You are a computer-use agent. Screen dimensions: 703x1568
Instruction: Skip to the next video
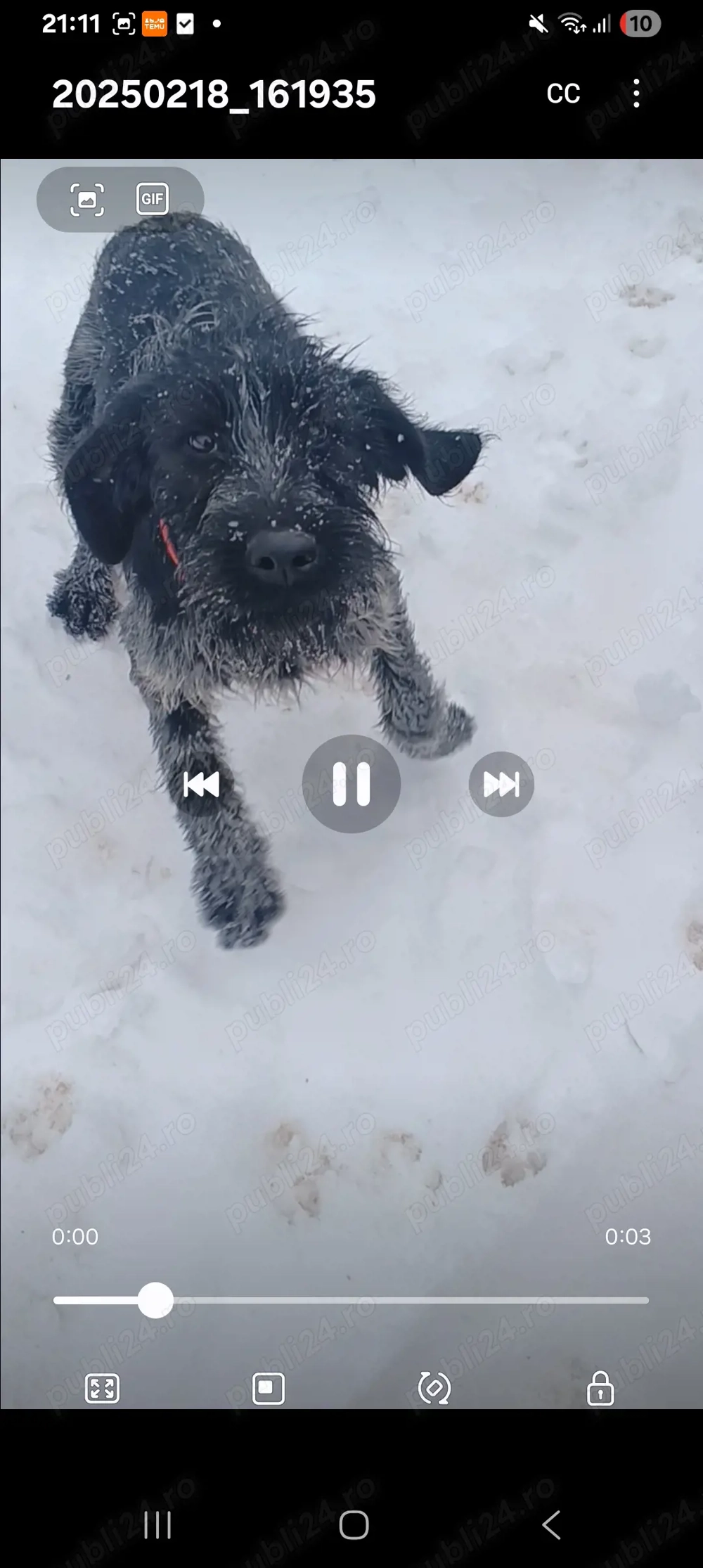(501, 784)
